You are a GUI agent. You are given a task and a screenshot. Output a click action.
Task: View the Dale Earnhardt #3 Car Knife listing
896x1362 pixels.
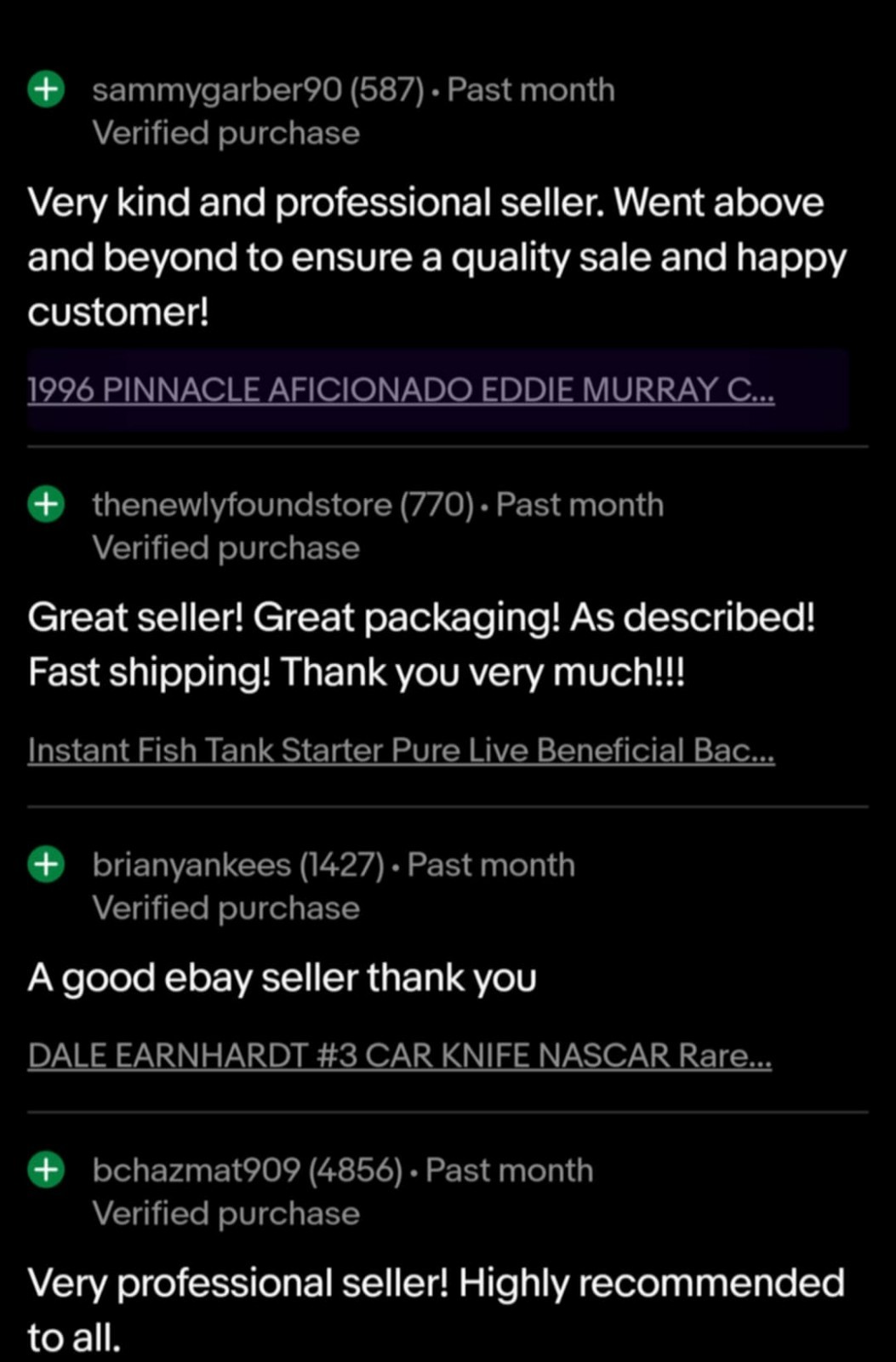[x=399, y=1056]
